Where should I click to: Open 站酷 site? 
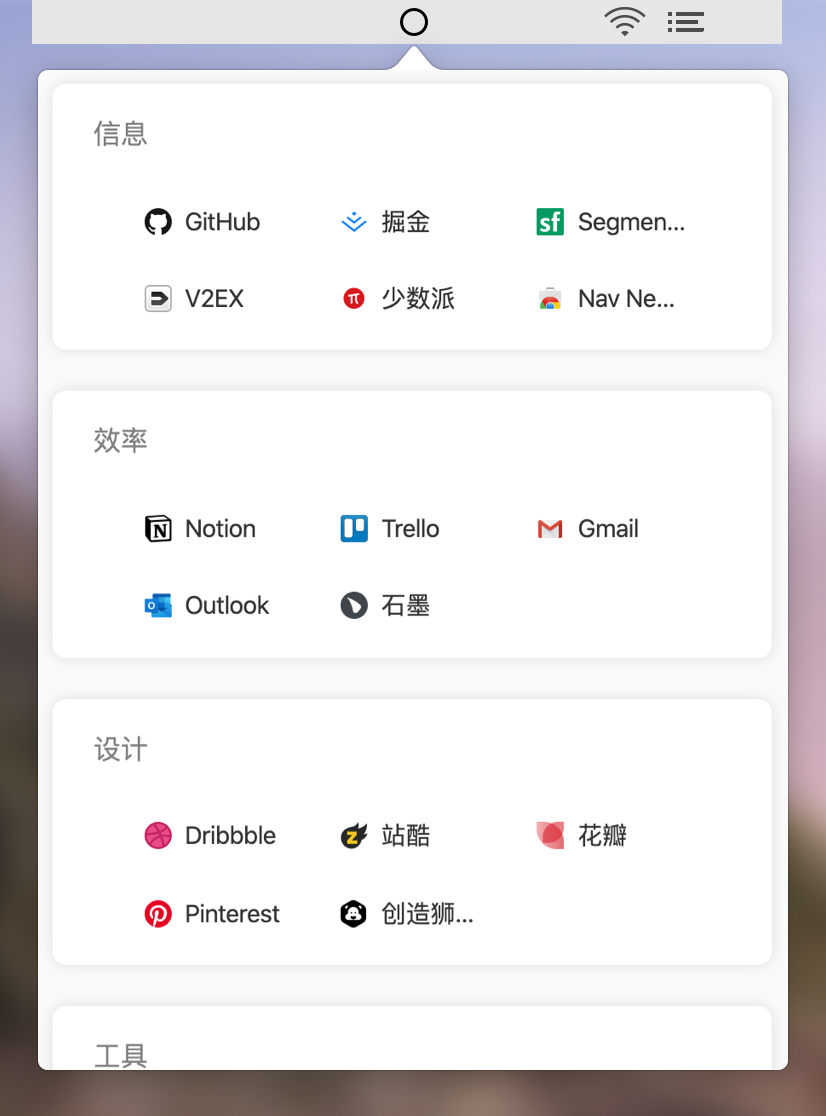tap(386, 836)
